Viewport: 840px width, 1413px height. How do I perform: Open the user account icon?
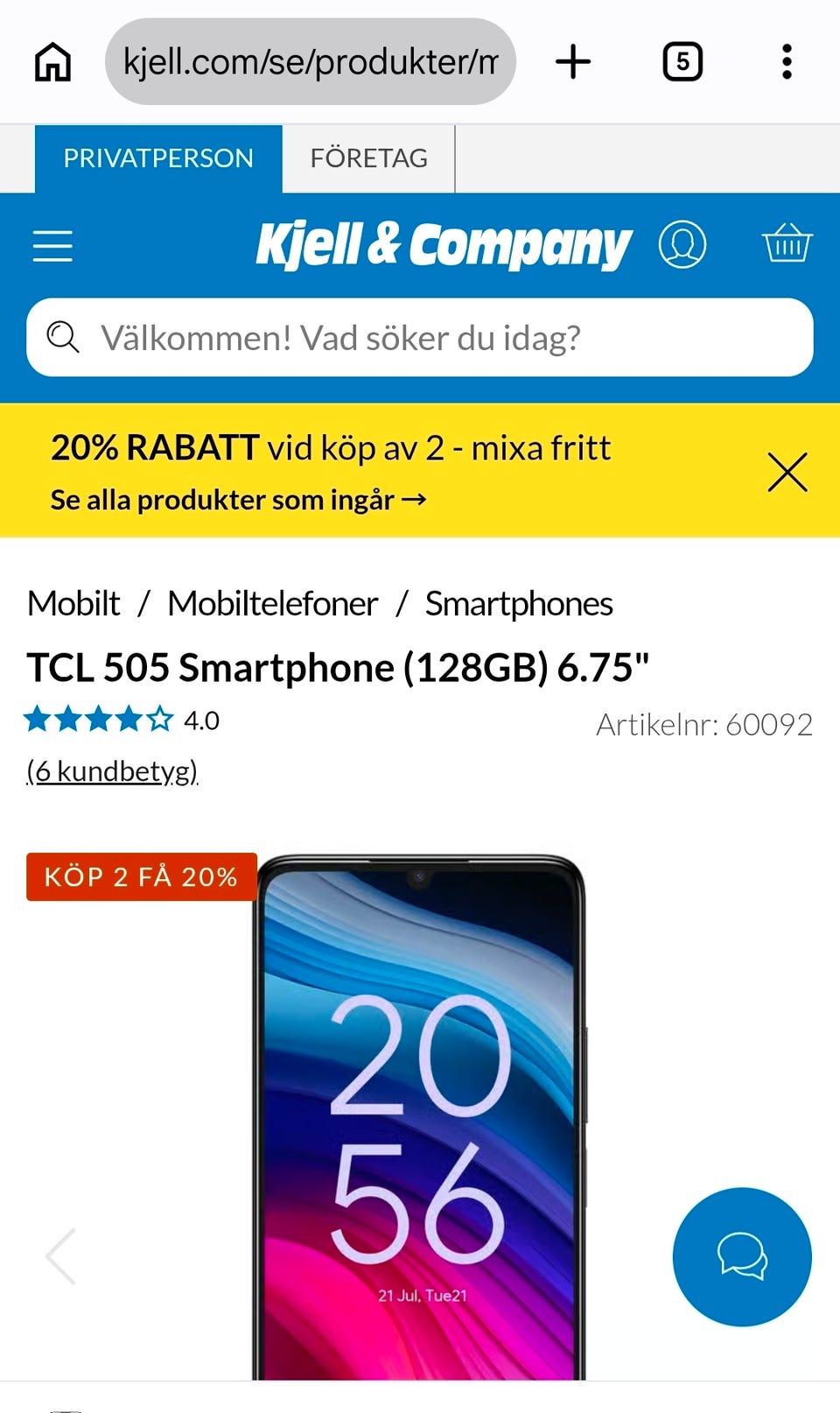[682, 245]
